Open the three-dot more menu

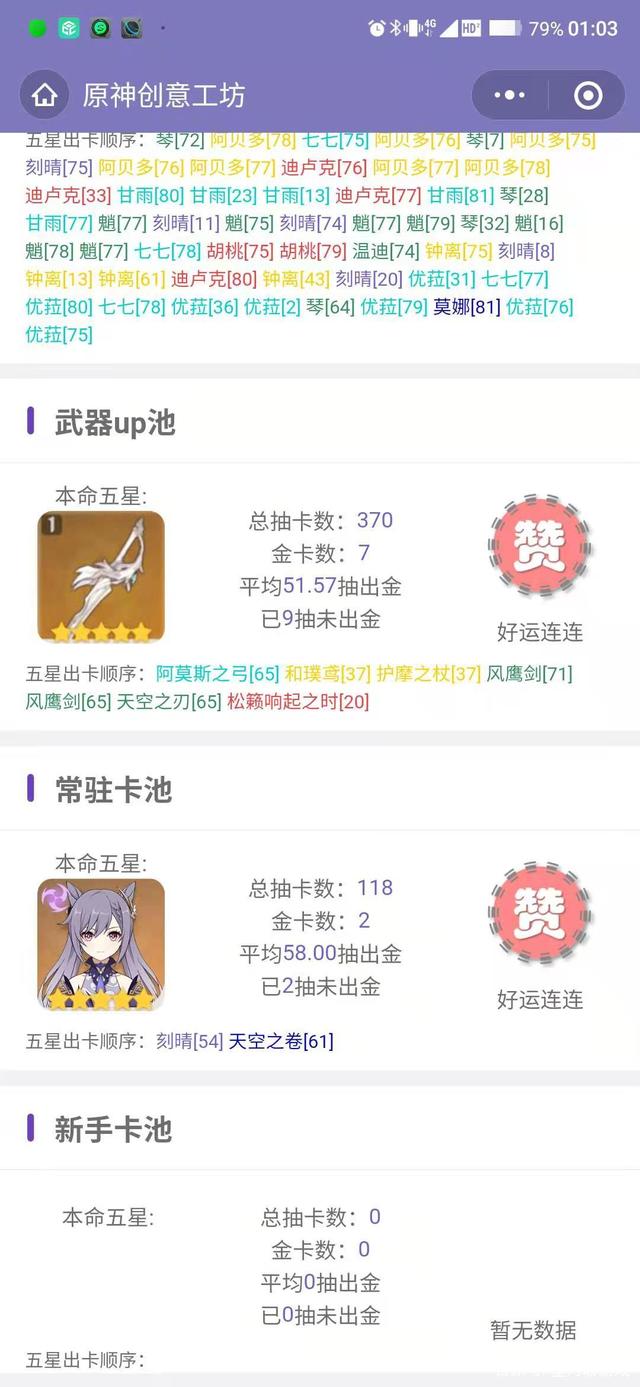pos(509,95)
